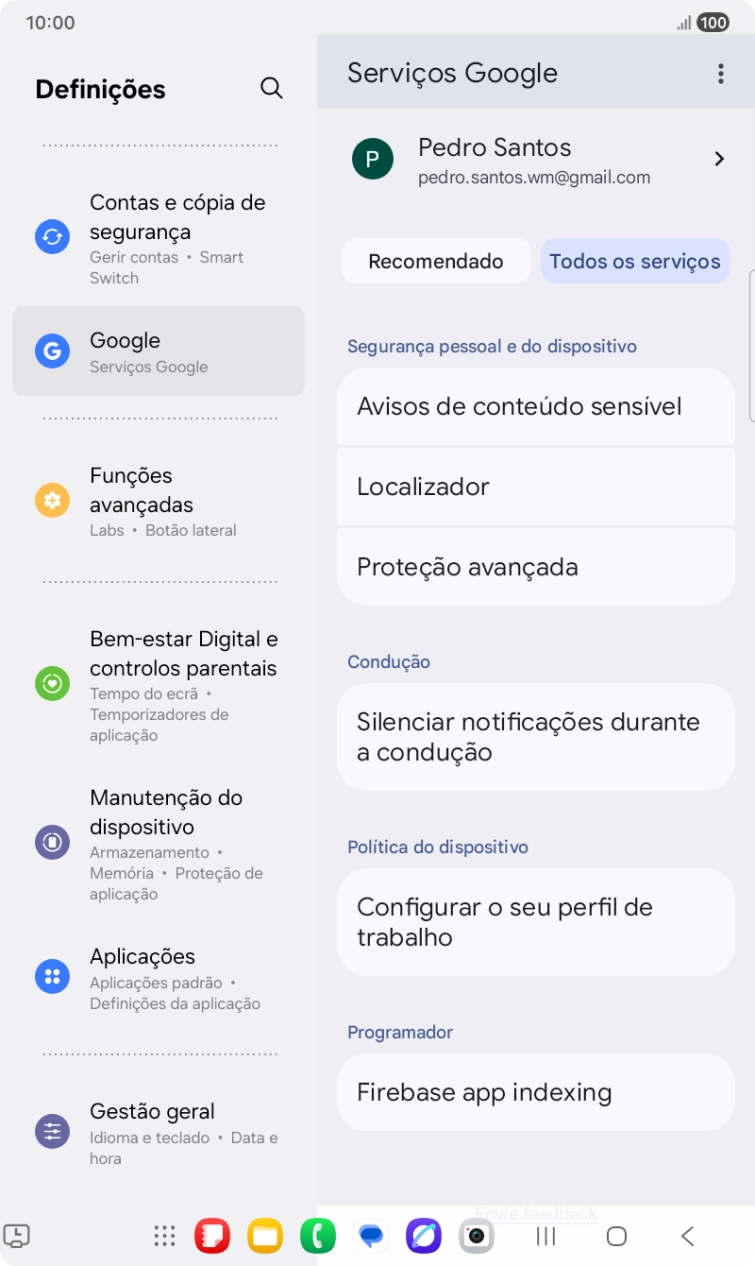Tap Envie feedback link
Viewport: 755px width, 1266px height.
click(536, 1213)
